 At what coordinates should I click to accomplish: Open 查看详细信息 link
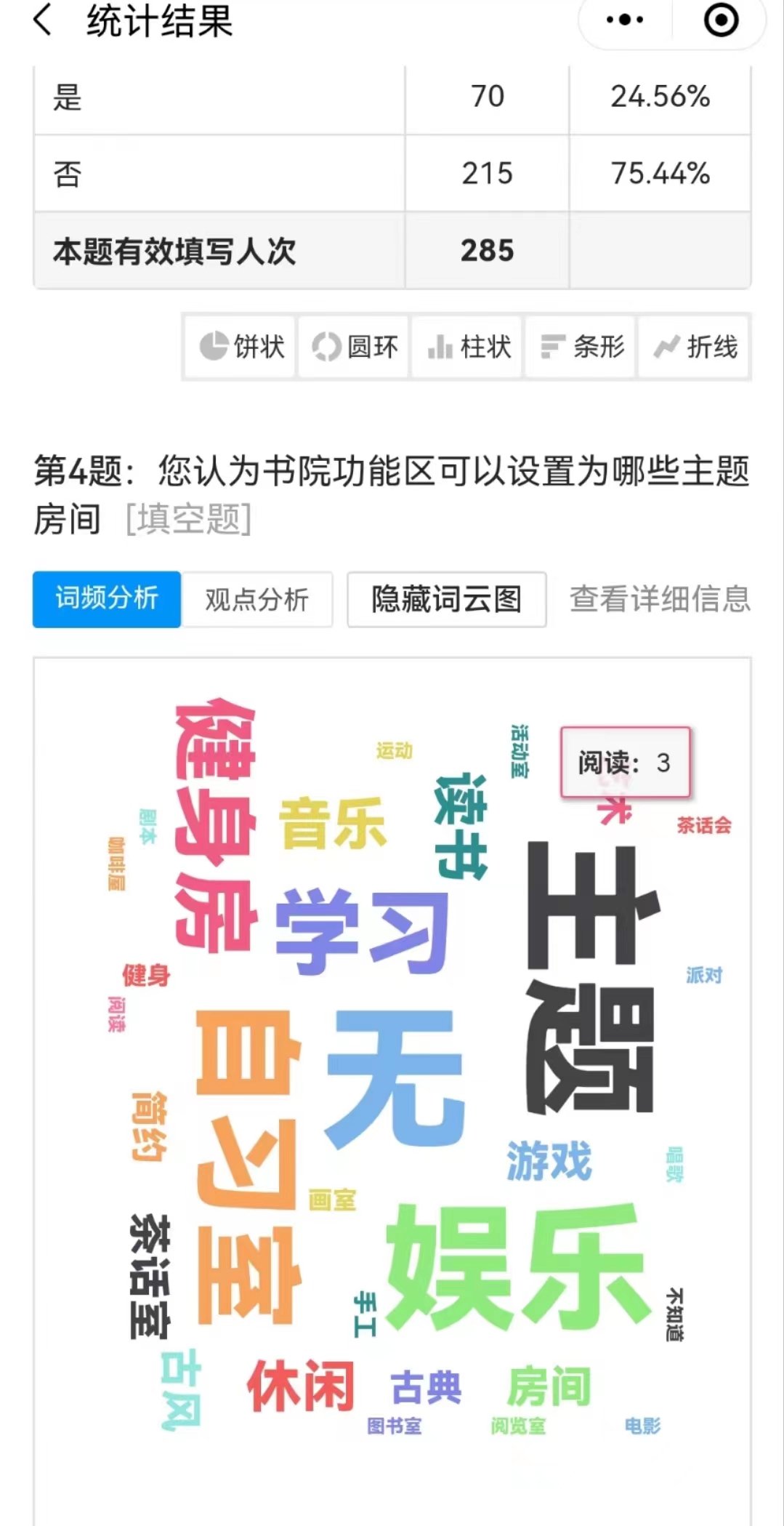tap(660, 599)
